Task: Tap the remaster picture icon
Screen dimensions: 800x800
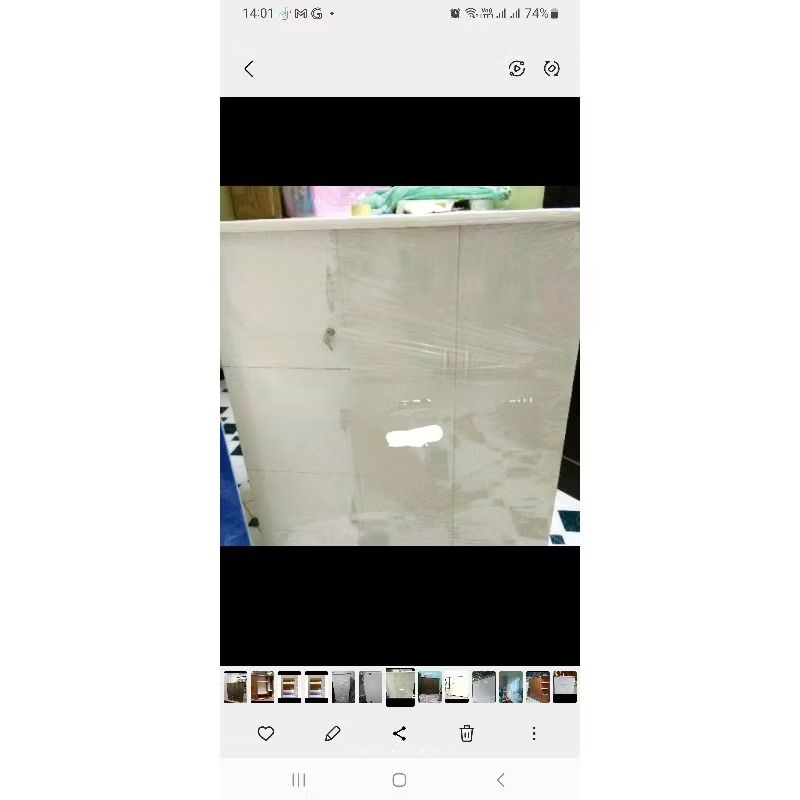Action: [517, 69]
